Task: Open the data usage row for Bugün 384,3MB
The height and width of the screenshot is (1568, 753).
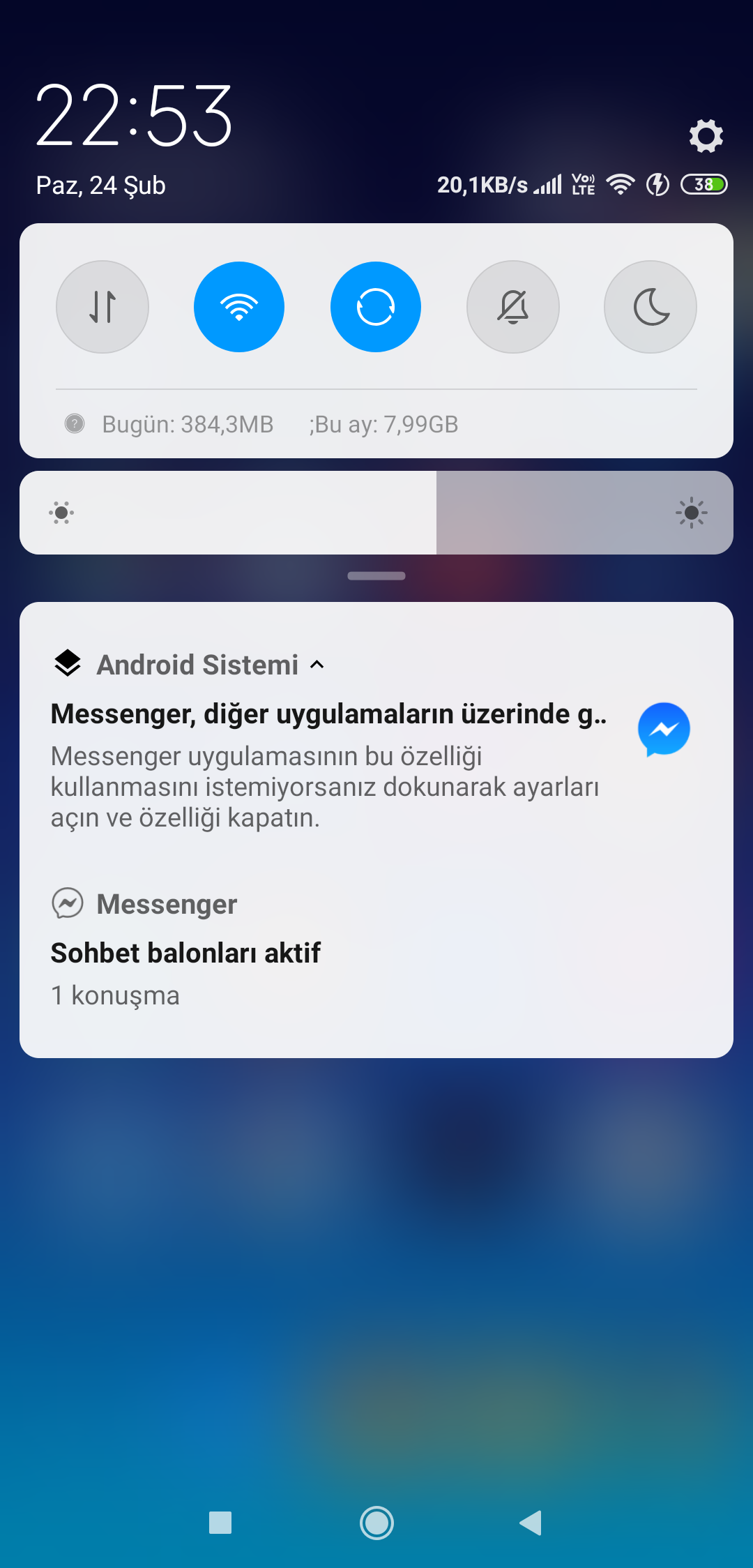Action: [188, 424]
